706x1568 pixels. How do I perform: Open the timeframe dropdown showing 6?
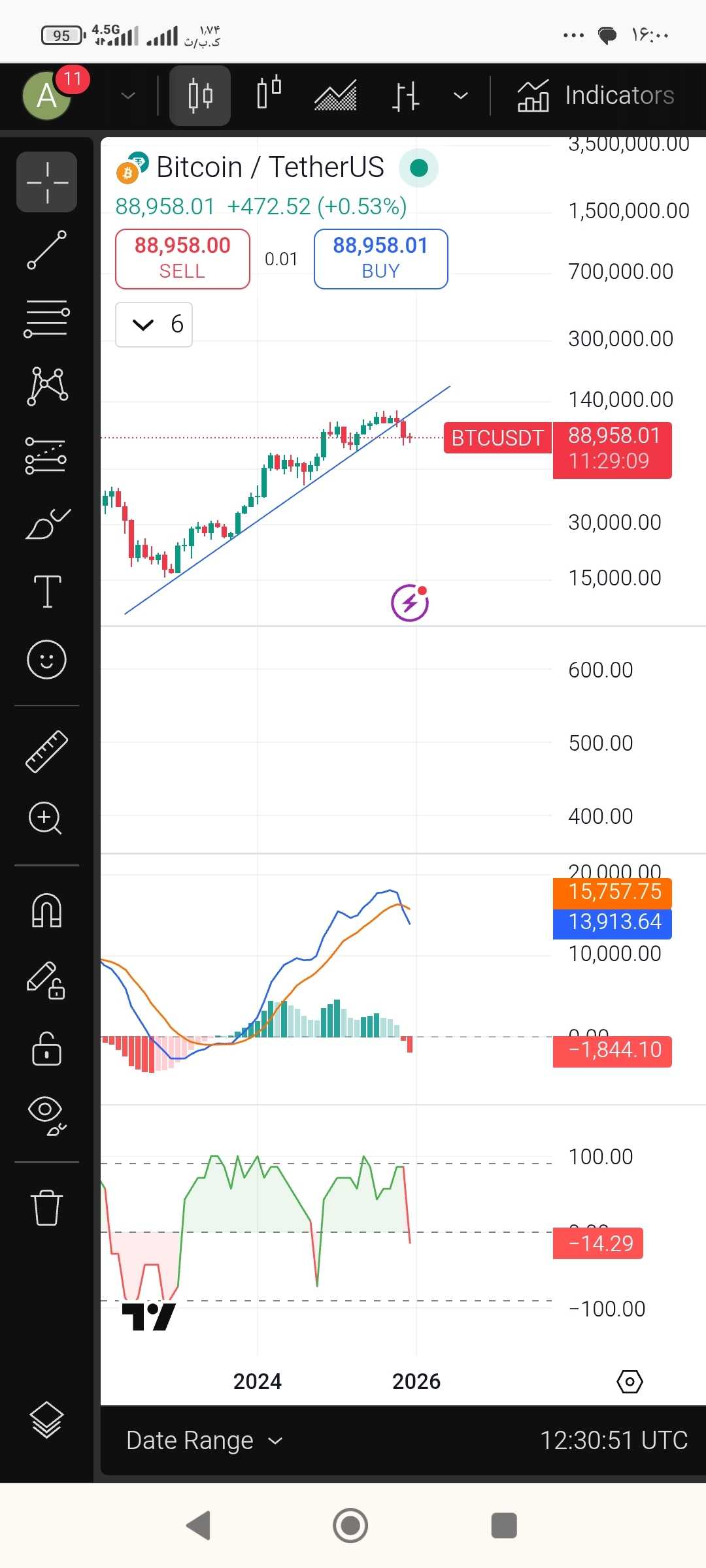(x=154, y=324)
